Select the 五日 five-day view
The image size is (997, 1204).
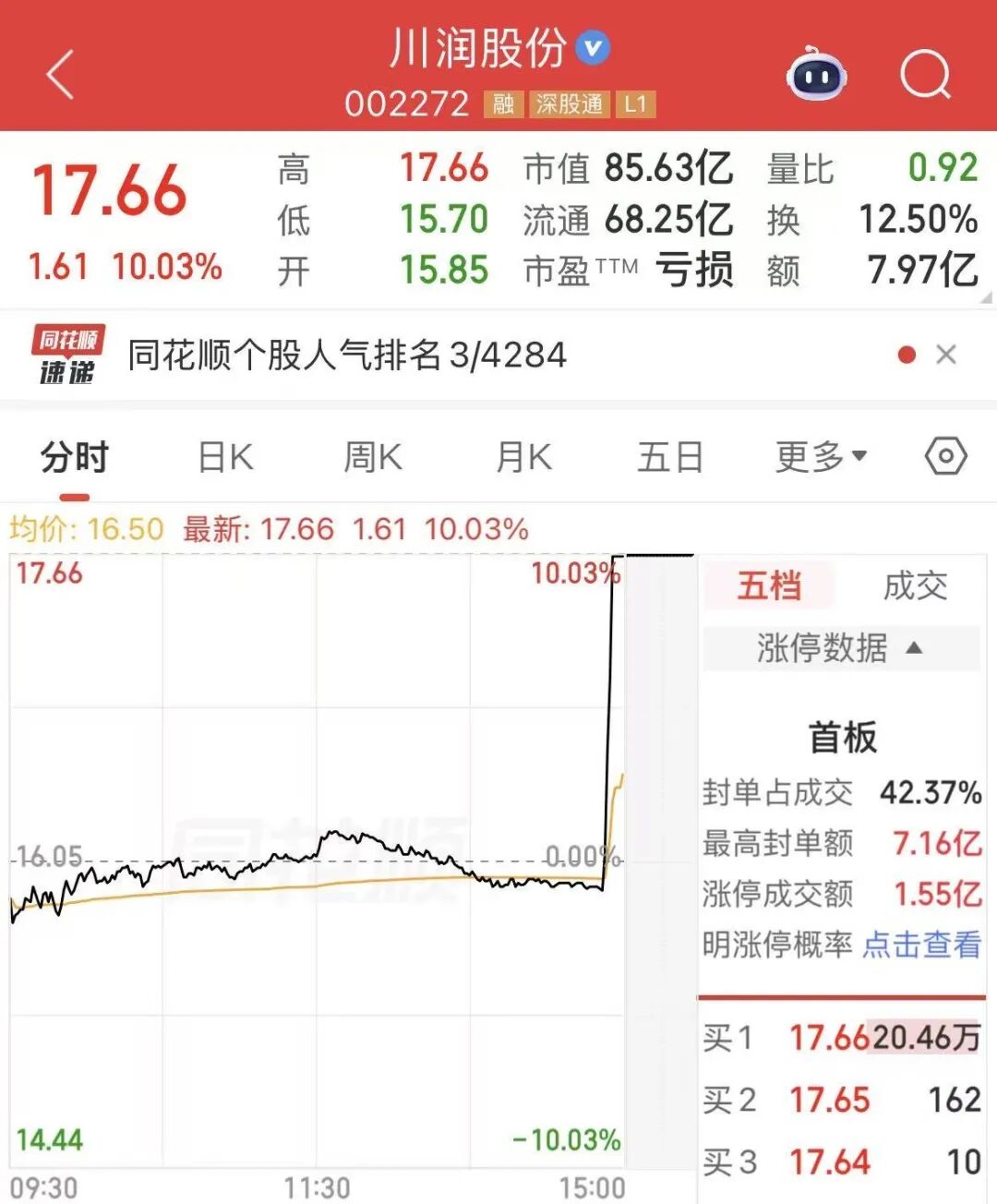[670, 455]
